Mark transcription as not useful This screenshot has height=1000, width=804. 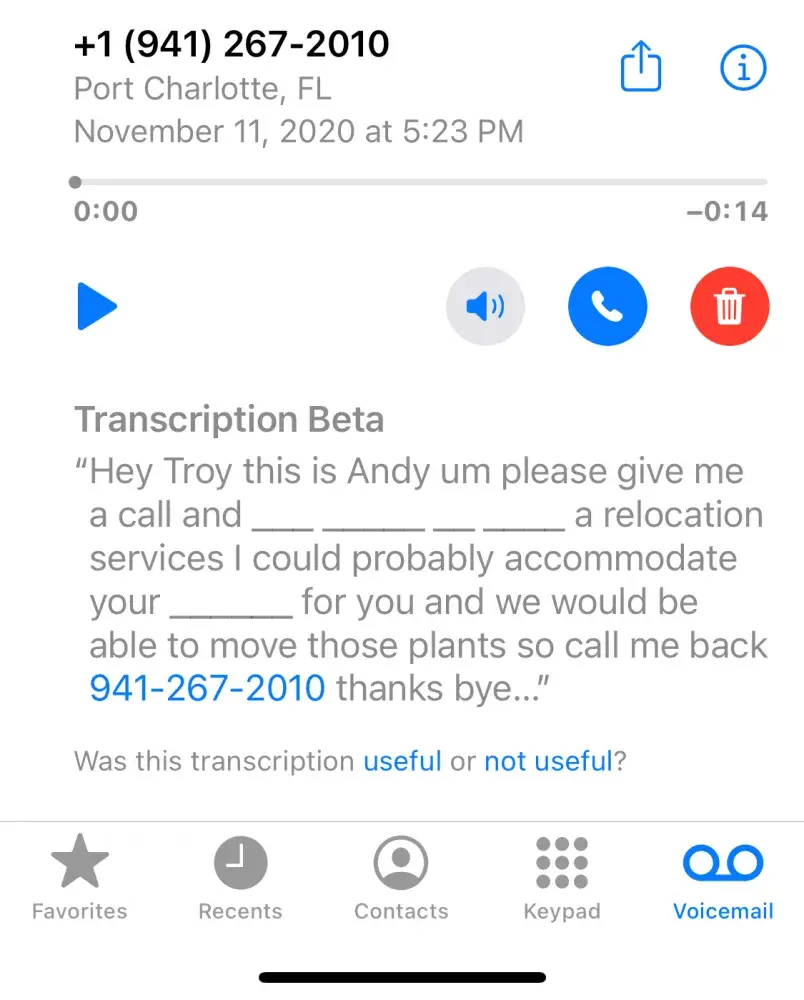coord(548,761)
